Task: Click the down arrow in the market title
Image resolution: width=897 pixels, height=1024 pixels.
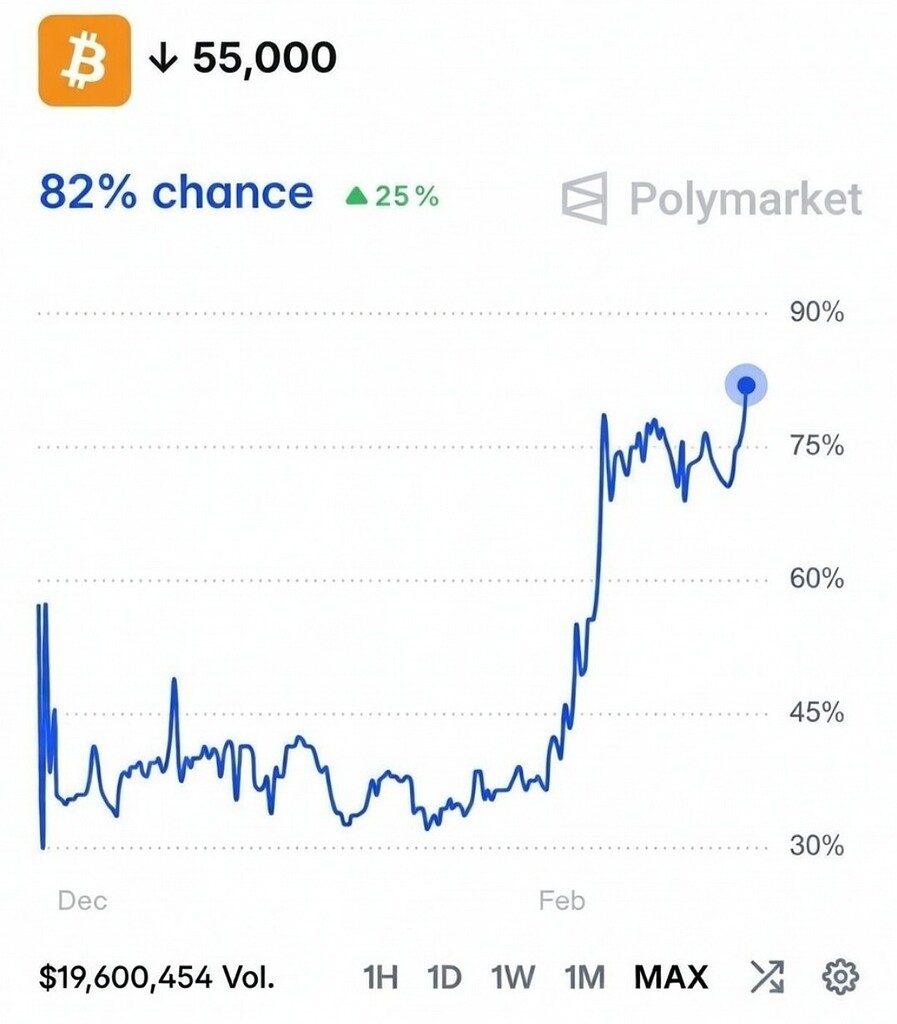Action: click(x=163, y=57)
